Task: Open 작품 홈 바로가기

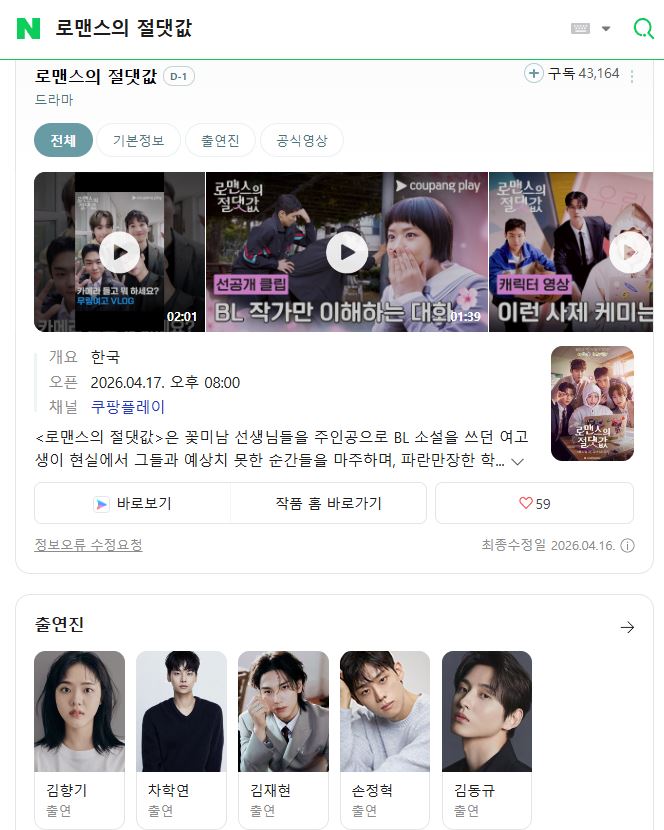Action: (x=328, y=503)
